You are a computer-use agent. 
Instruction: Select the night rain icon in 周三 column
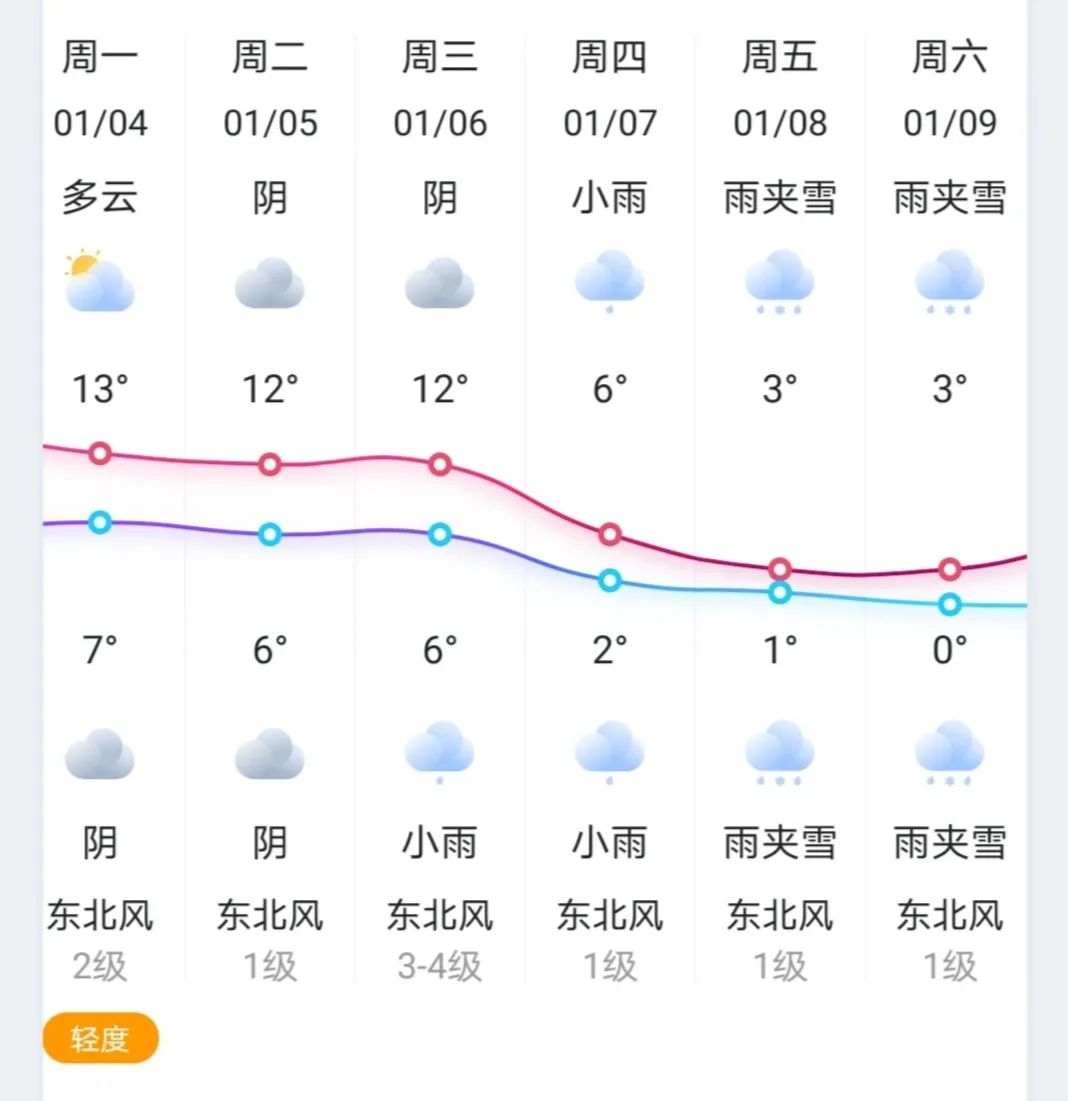(x=439, y=753)
